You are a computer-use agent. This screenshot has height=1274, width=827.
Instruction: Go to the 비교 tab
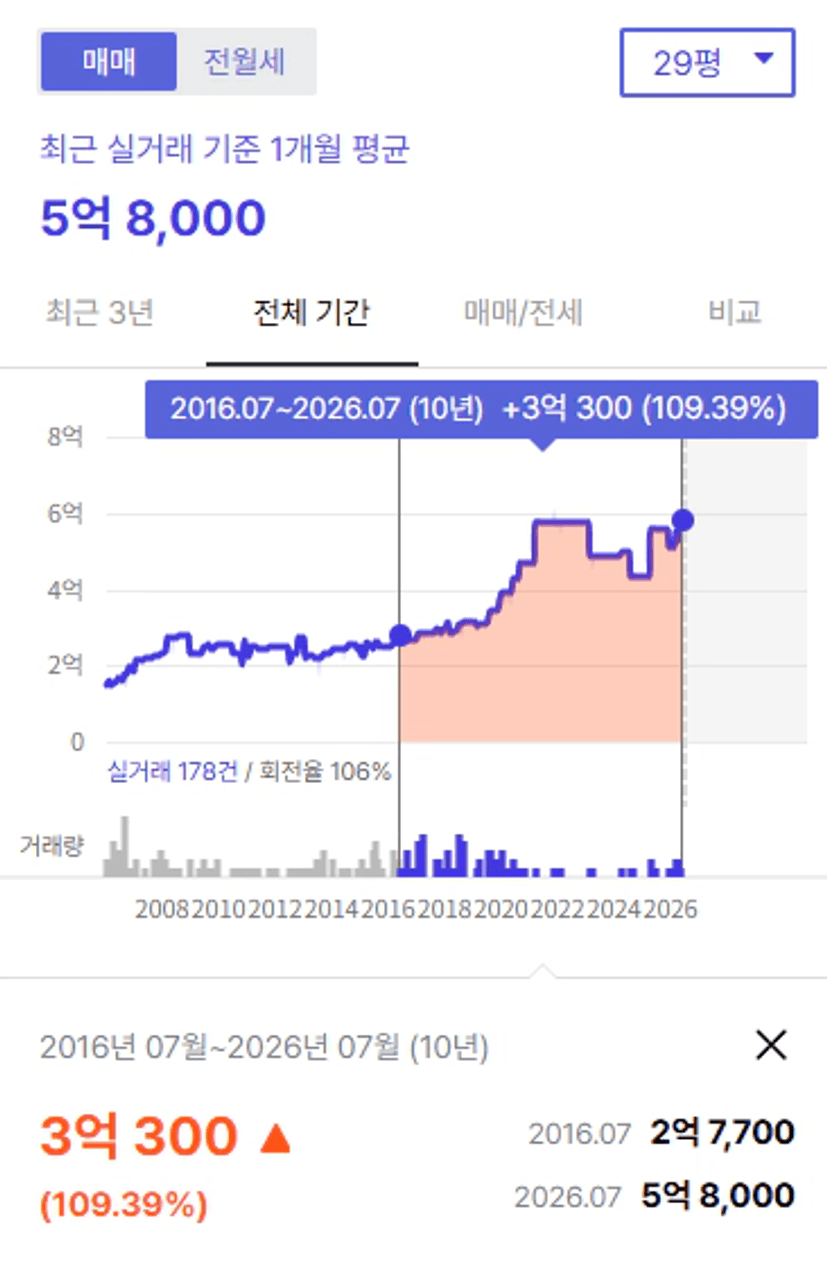[735, 313]
